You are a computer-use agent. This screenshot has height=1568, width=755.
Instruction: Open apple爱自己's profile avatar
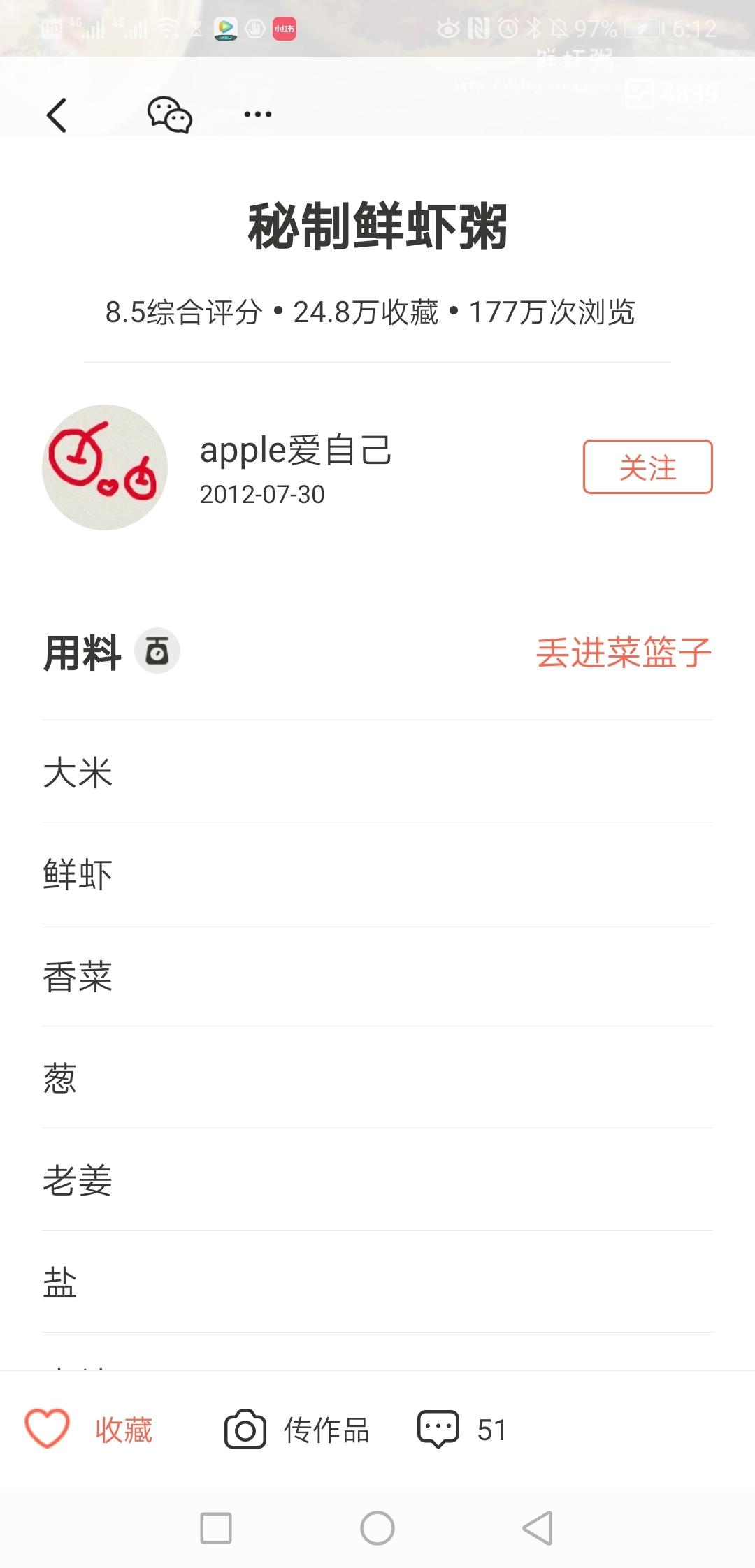click(105, 467)
